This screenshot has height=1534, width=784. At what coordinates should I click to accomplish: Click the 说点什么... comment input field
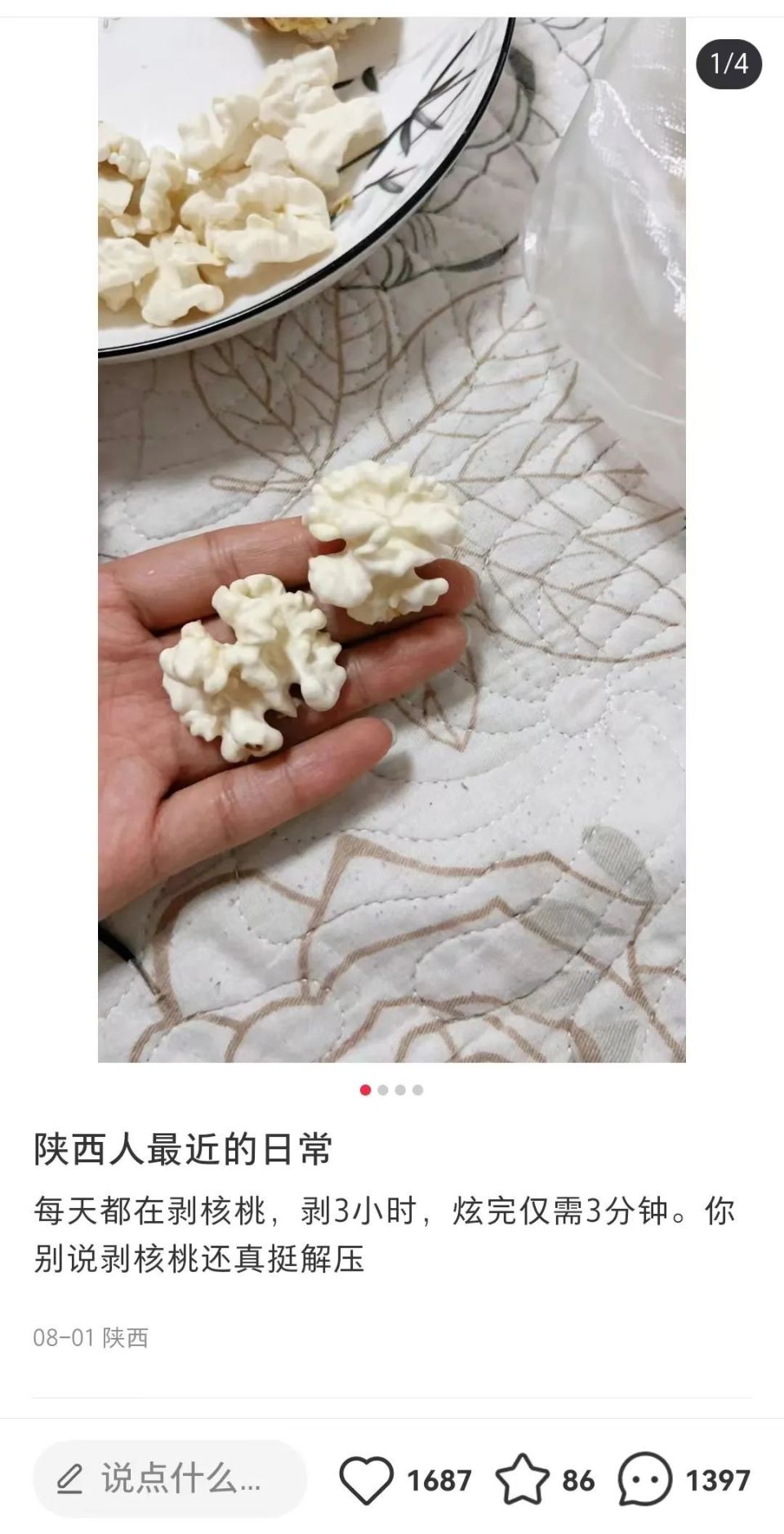[171, 1479]
